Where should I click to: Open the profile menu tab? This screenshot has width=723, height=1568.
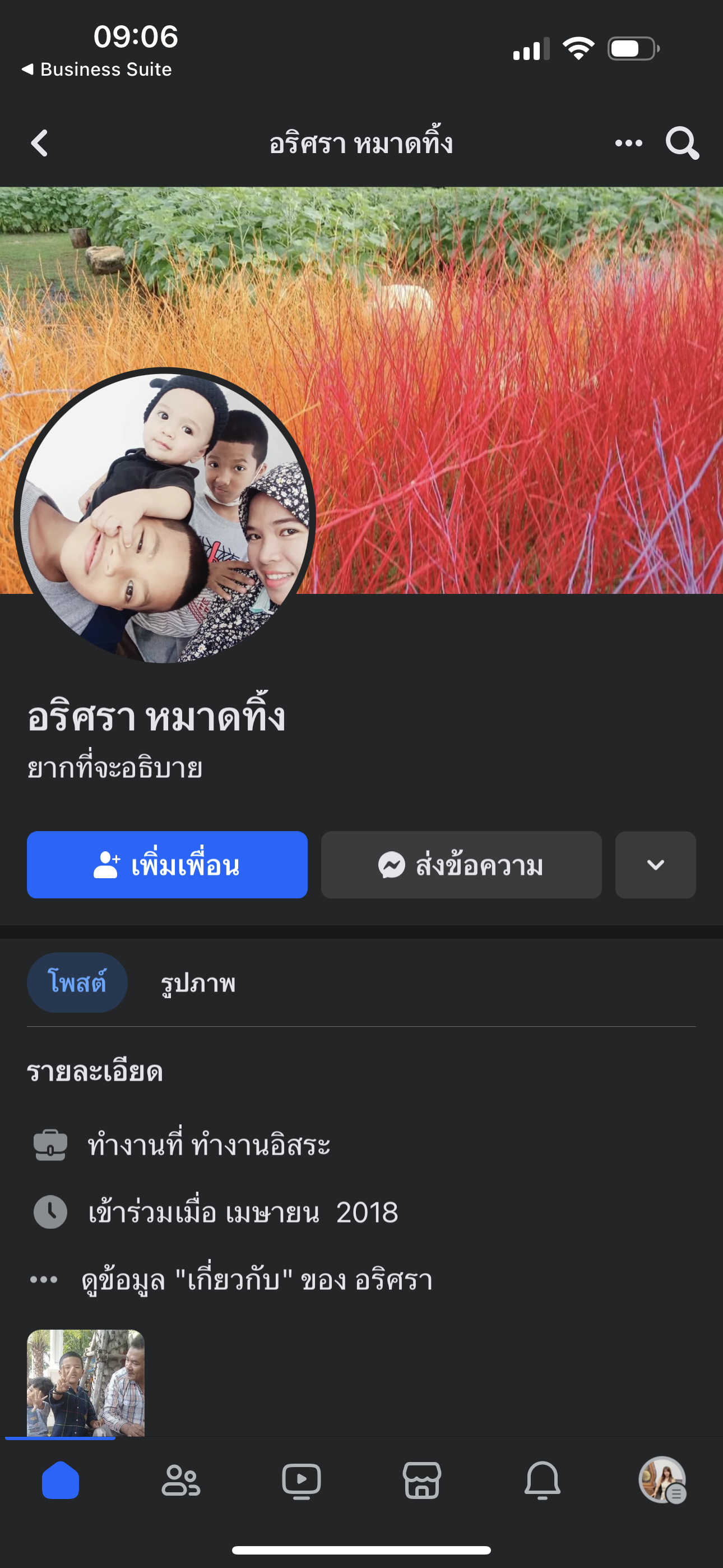662,1481
